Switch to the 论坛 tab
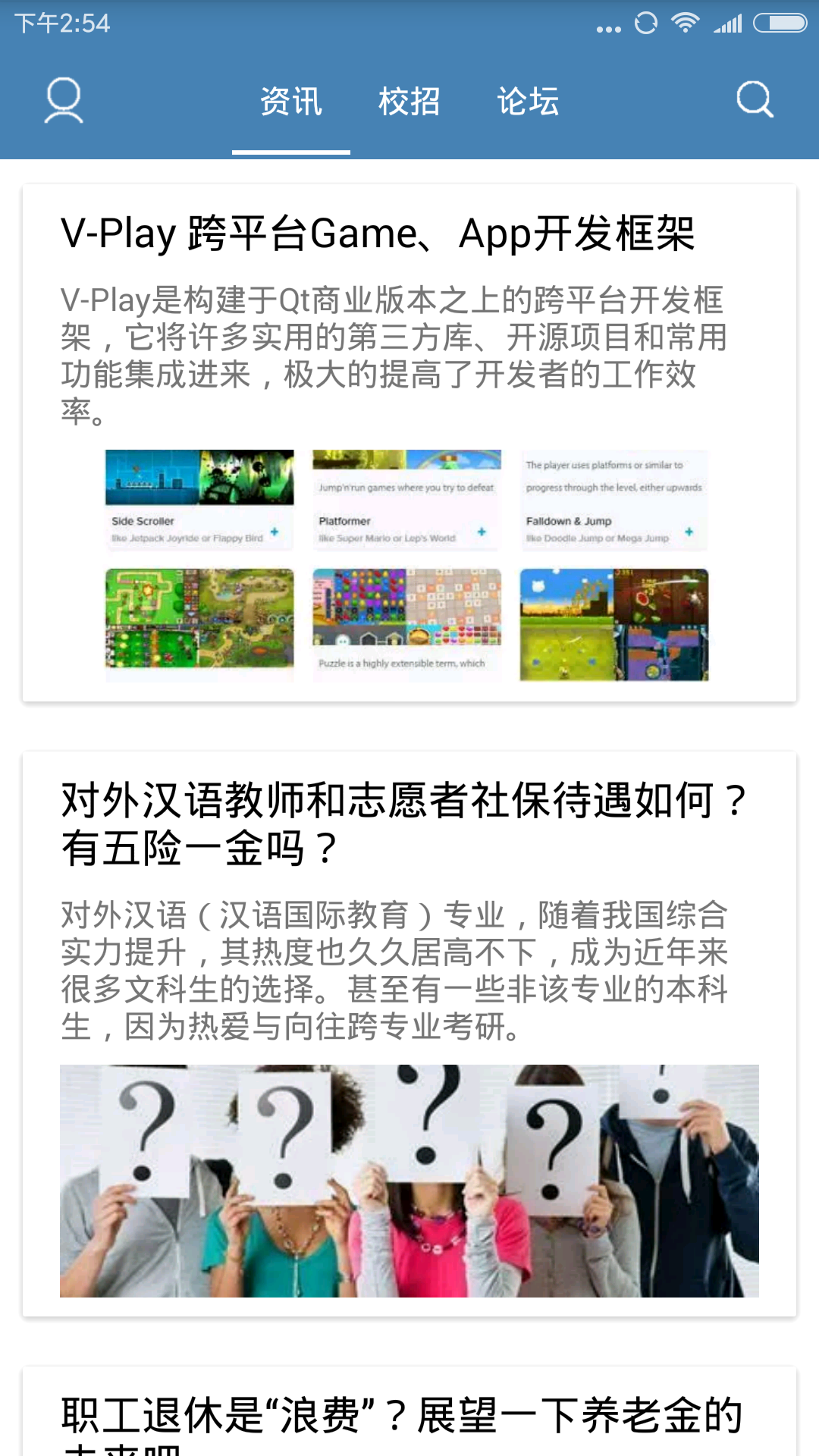Image resolution: width=819 pixels, height=1456 pixels. 528,102
